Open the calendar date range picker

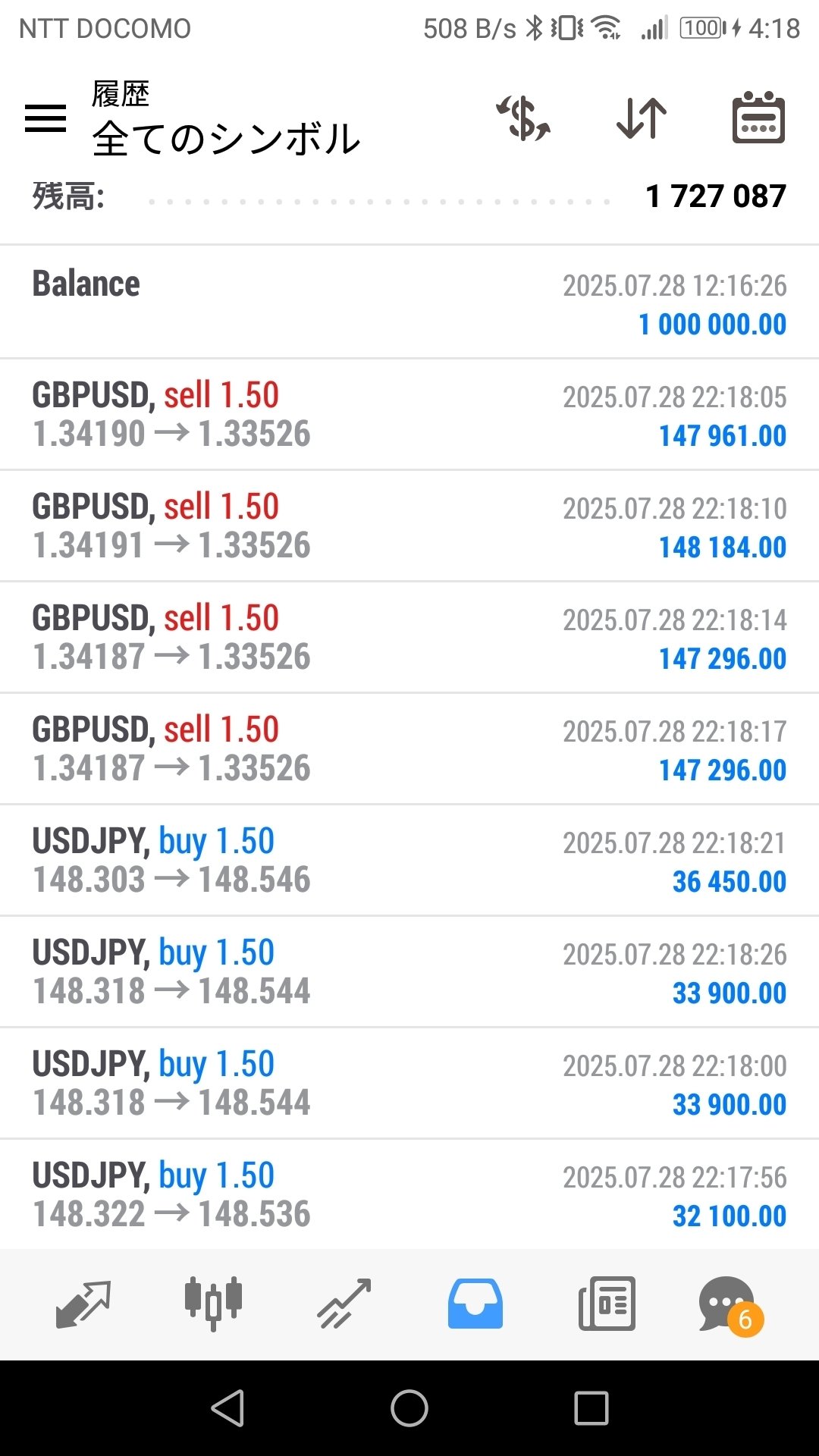758,118
